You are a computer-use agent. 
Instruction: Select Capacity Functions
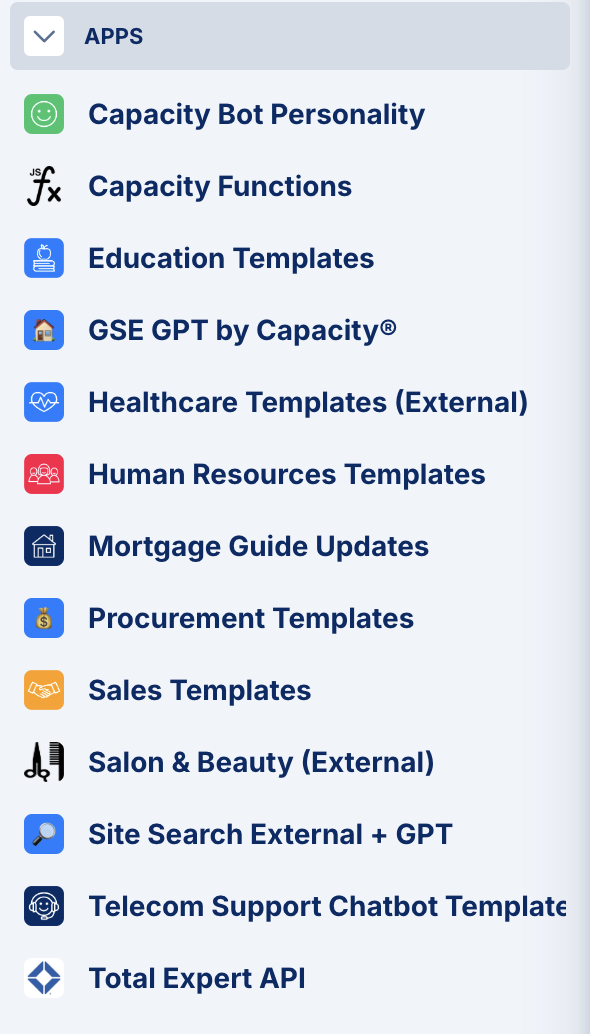[220, 186]
